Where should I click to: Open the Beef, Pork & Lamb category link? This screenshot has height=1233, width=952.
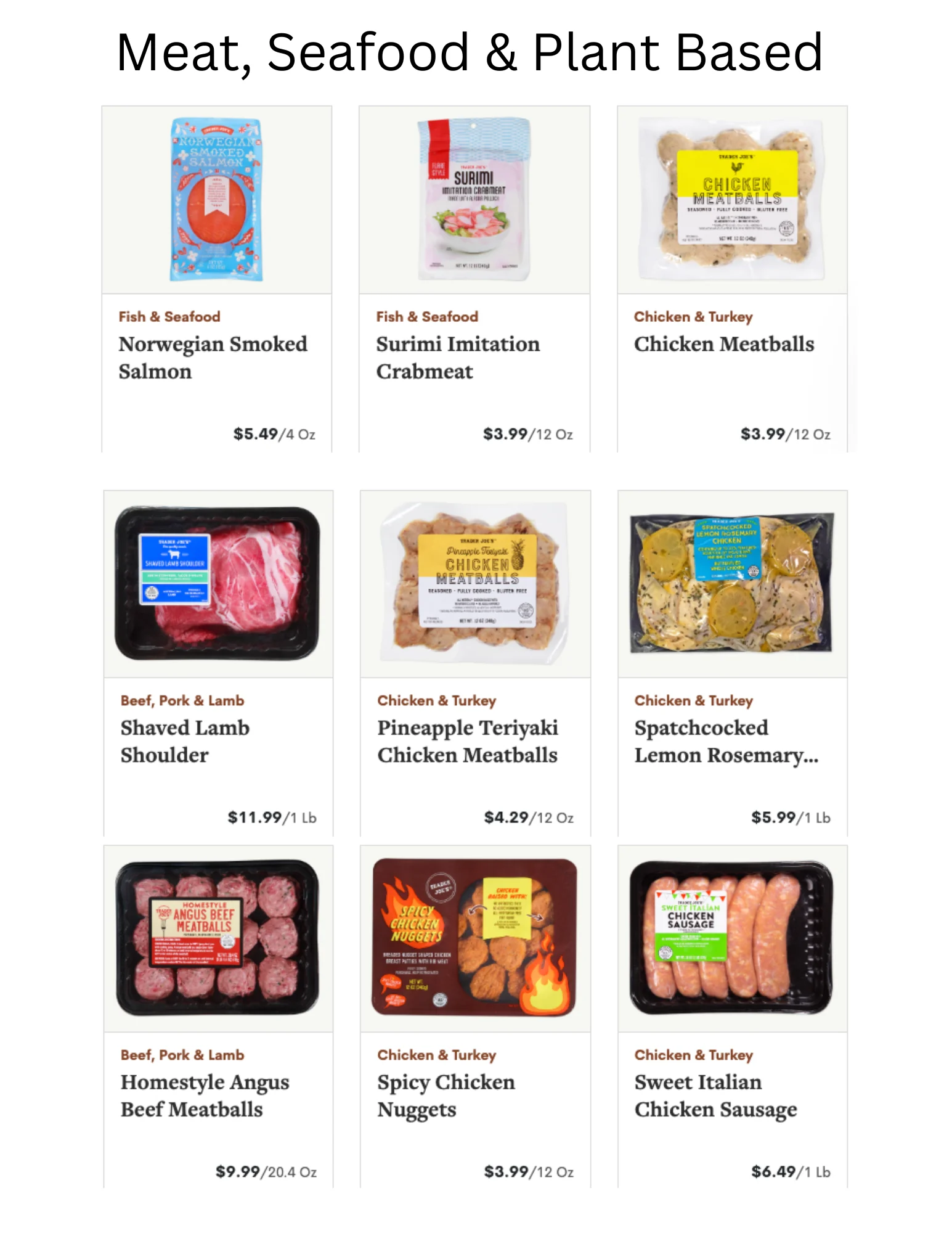pos(181,700)
